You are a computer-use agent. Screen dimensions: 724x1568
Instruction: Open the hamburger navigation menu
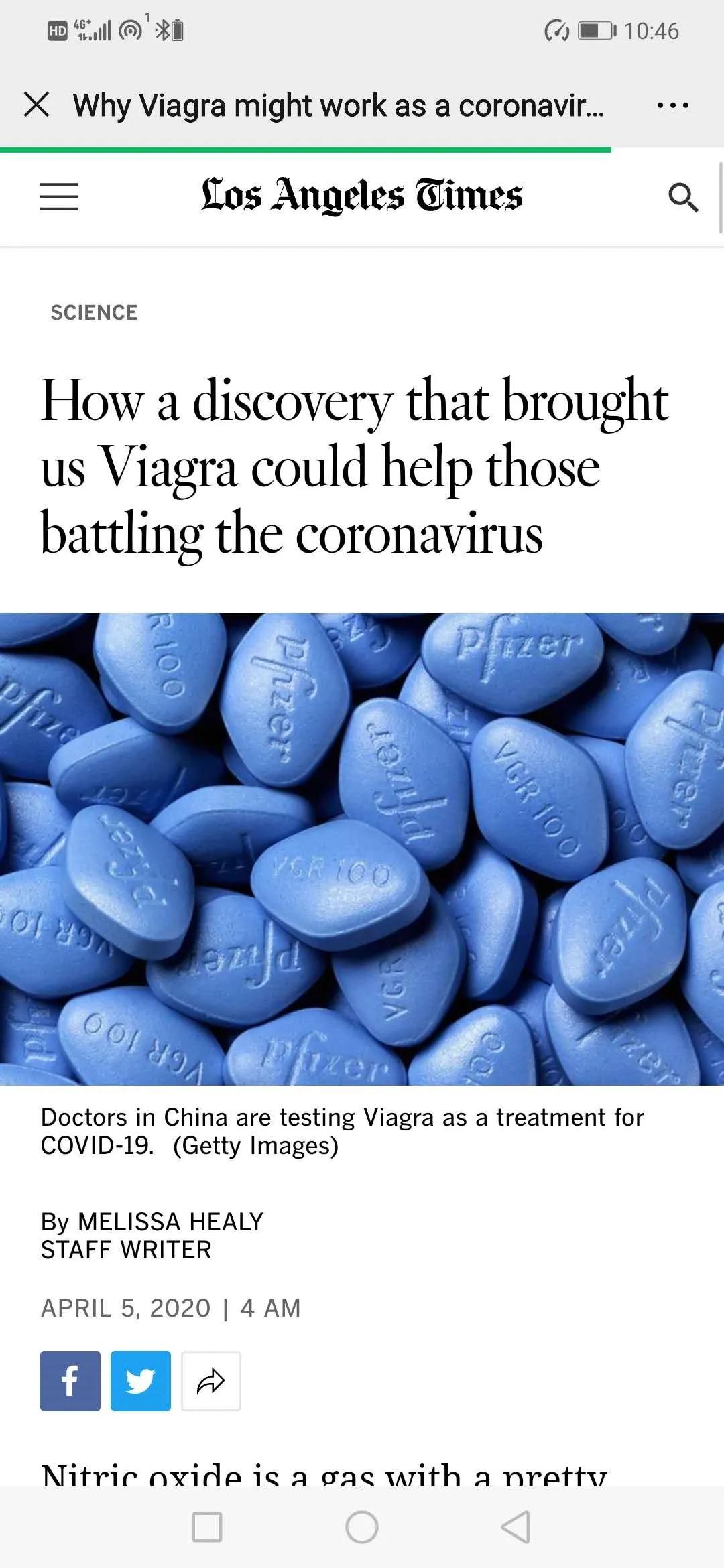pyautogui.click(x=59, y=197)
